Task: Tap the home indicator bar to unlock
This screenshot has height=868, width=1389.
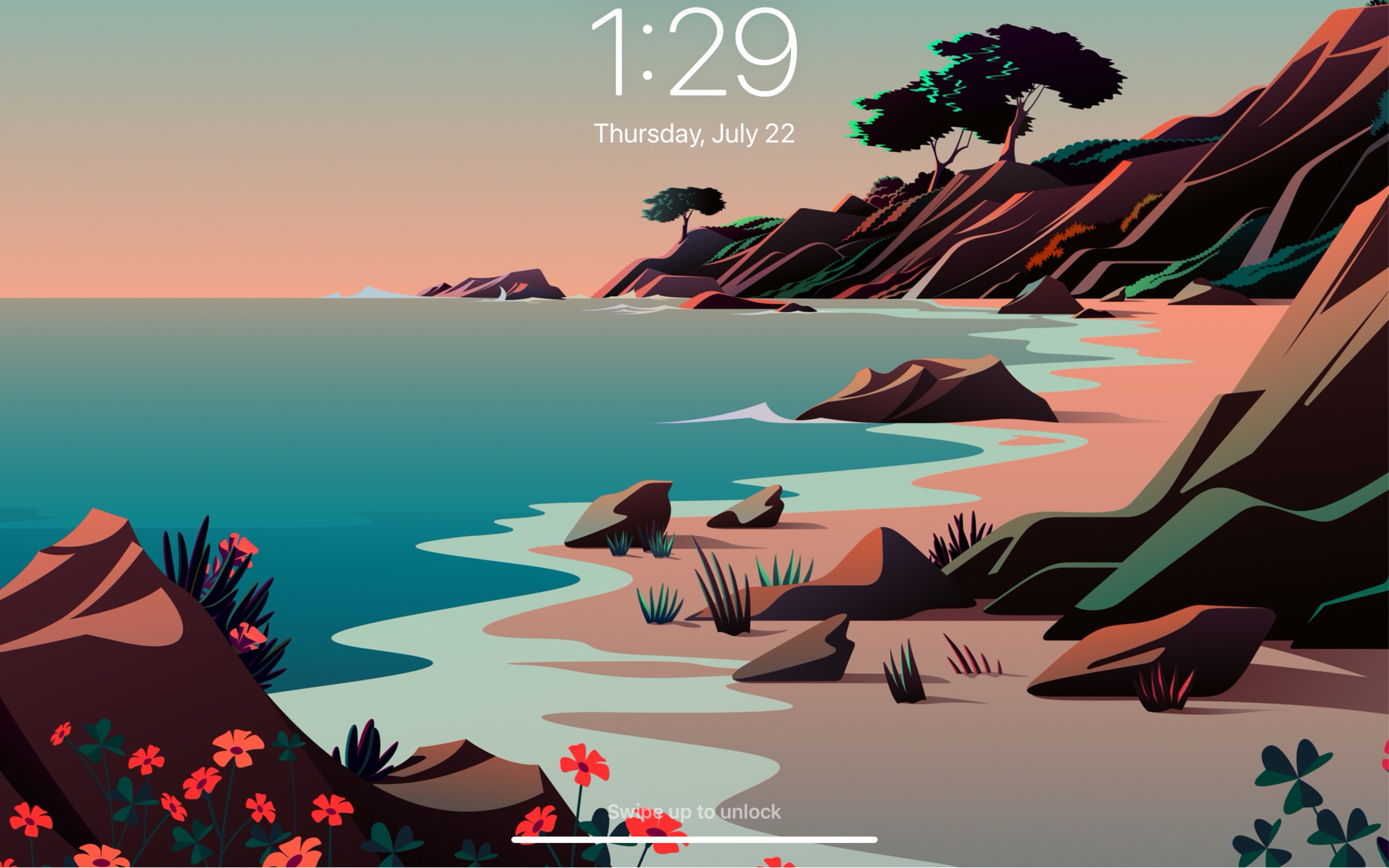Action: [694, 839]
